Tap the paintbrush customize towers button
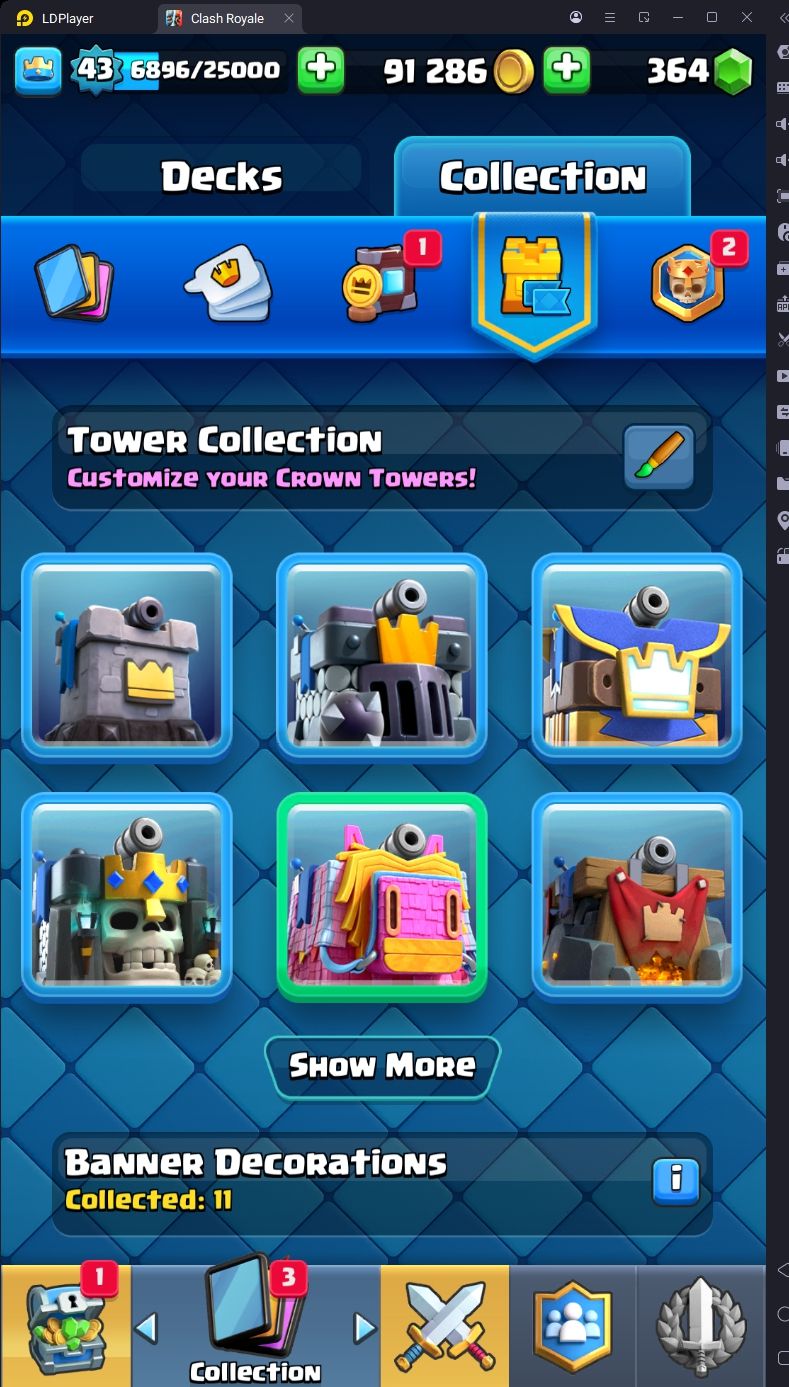789x1387 pixels. 658,457
